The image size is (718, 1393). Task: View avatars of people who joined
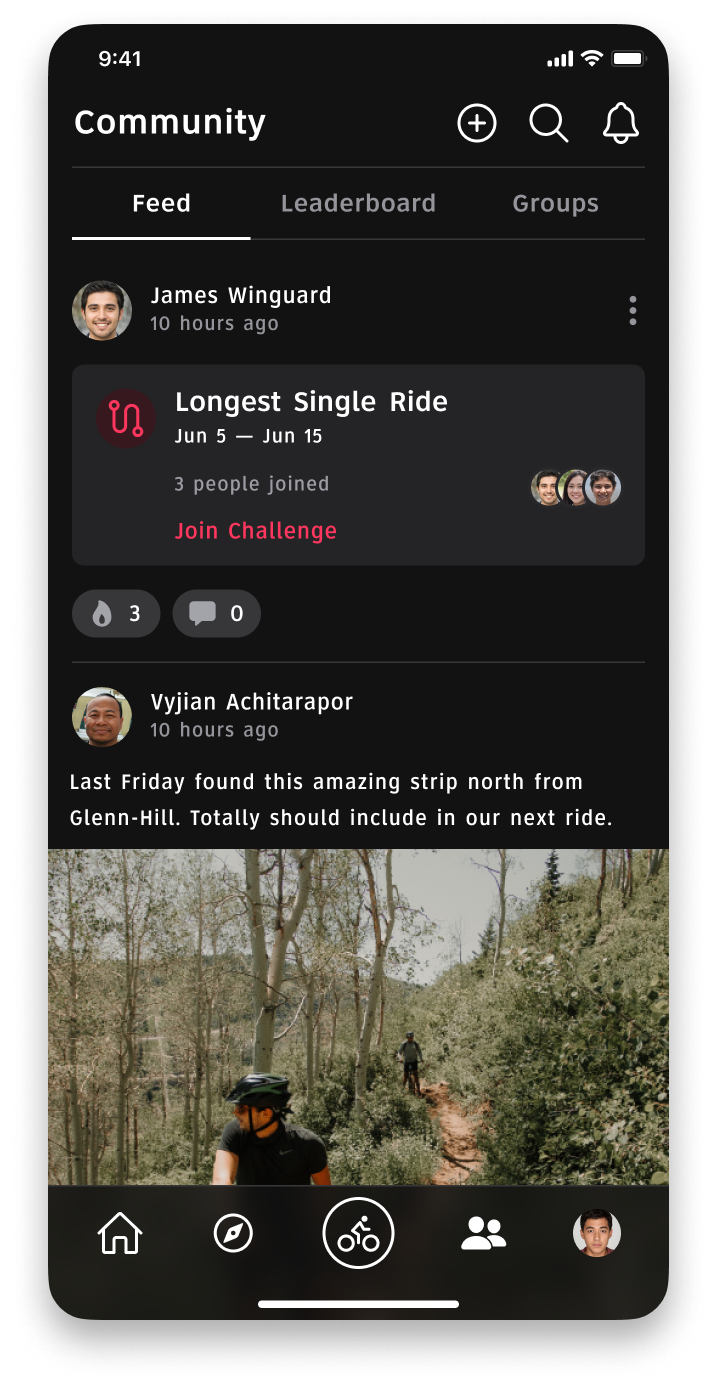[x=576, y=488]
